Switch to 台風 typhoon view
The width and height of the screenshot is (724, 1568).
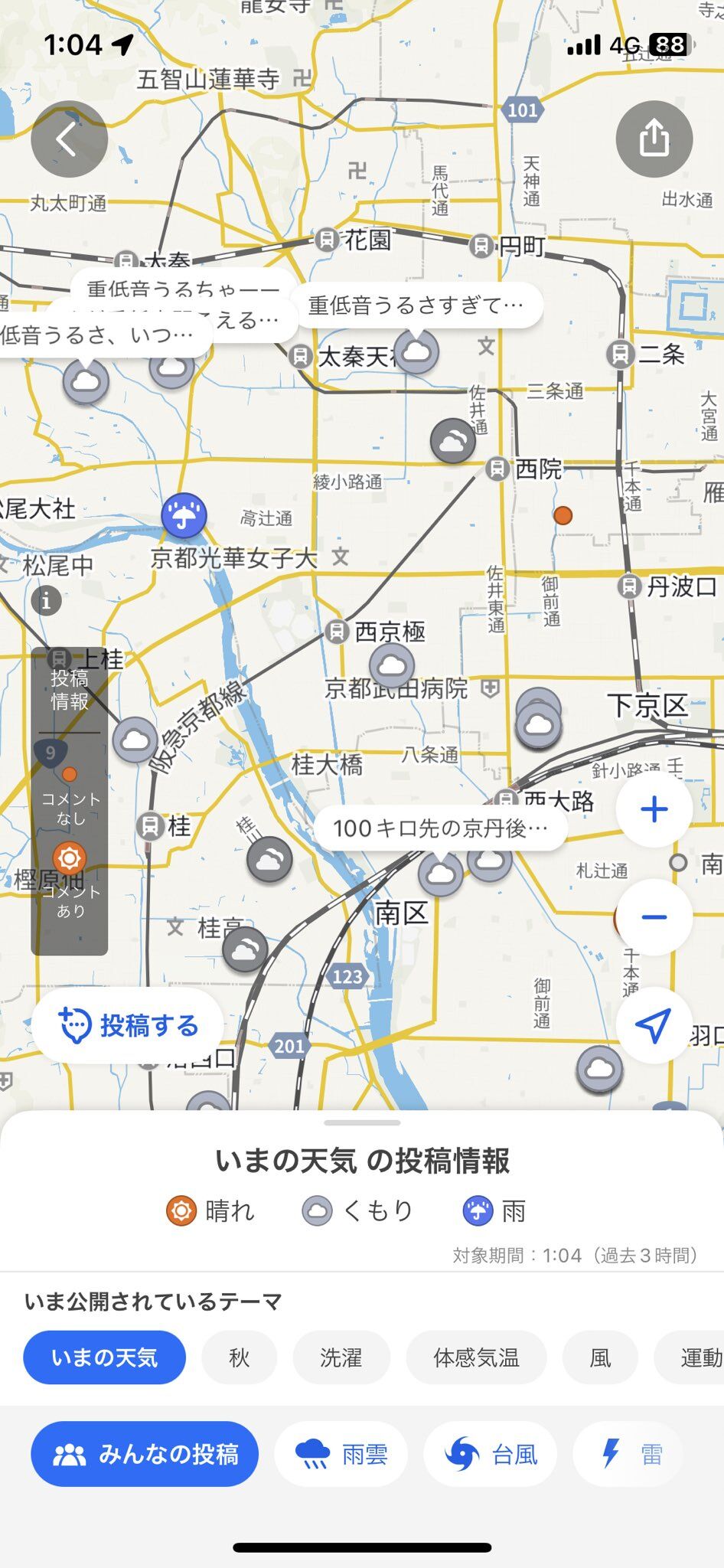pyautogui.click(x=491, y=1454)
